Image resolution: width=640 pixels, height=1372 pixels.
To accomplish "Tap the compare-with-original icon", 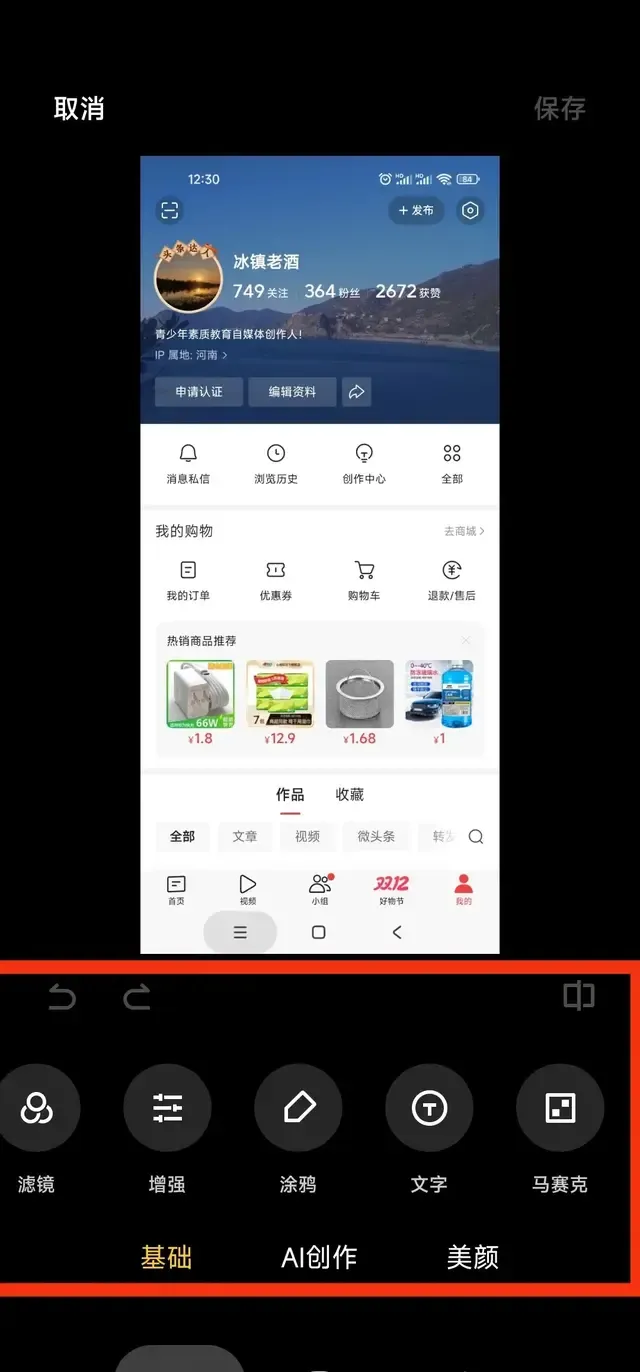I will (579, 995).
